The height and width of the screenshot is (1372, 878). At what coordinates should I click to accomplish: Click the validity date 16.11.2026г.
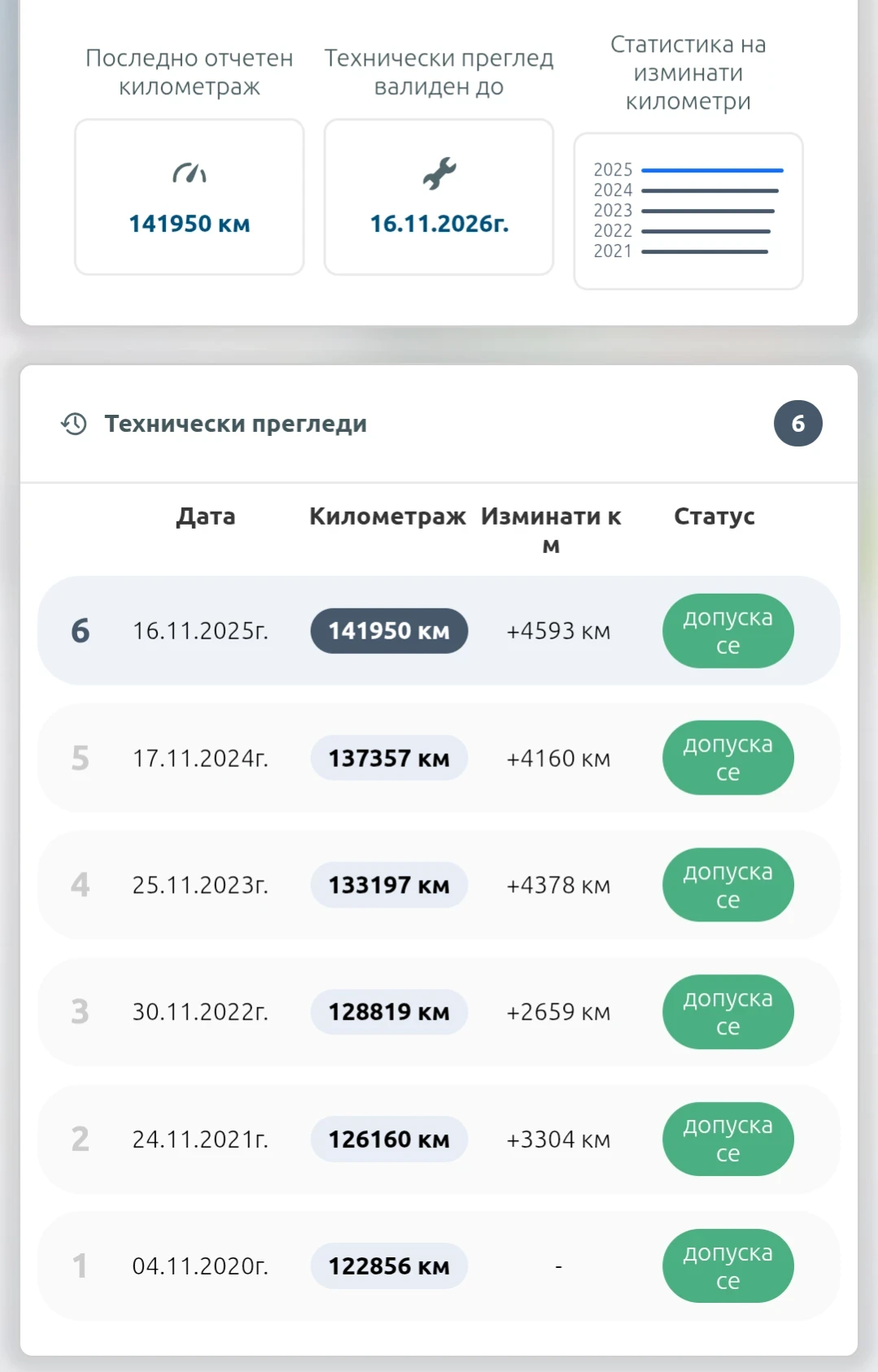pyautogui.click(x=439, y=222)
